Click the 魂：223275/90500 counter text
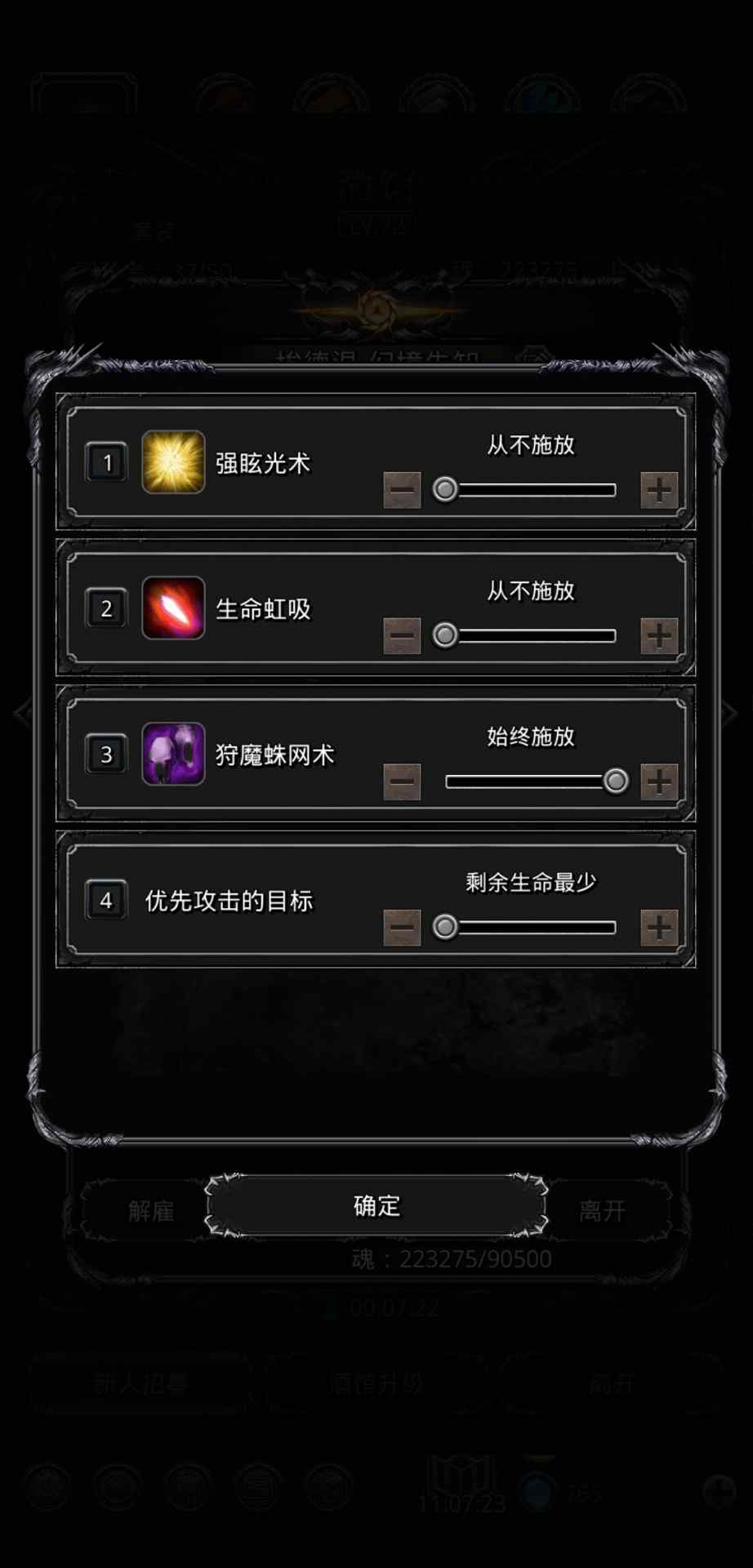Viewport: 753px width, 1568px height. coord(453,1258)
